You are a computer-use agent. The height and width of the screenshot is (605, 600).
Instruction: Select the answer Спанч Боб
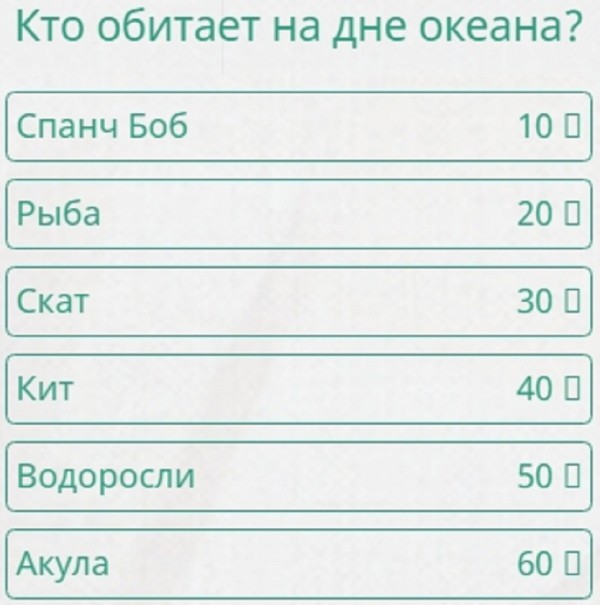(298, 126)
